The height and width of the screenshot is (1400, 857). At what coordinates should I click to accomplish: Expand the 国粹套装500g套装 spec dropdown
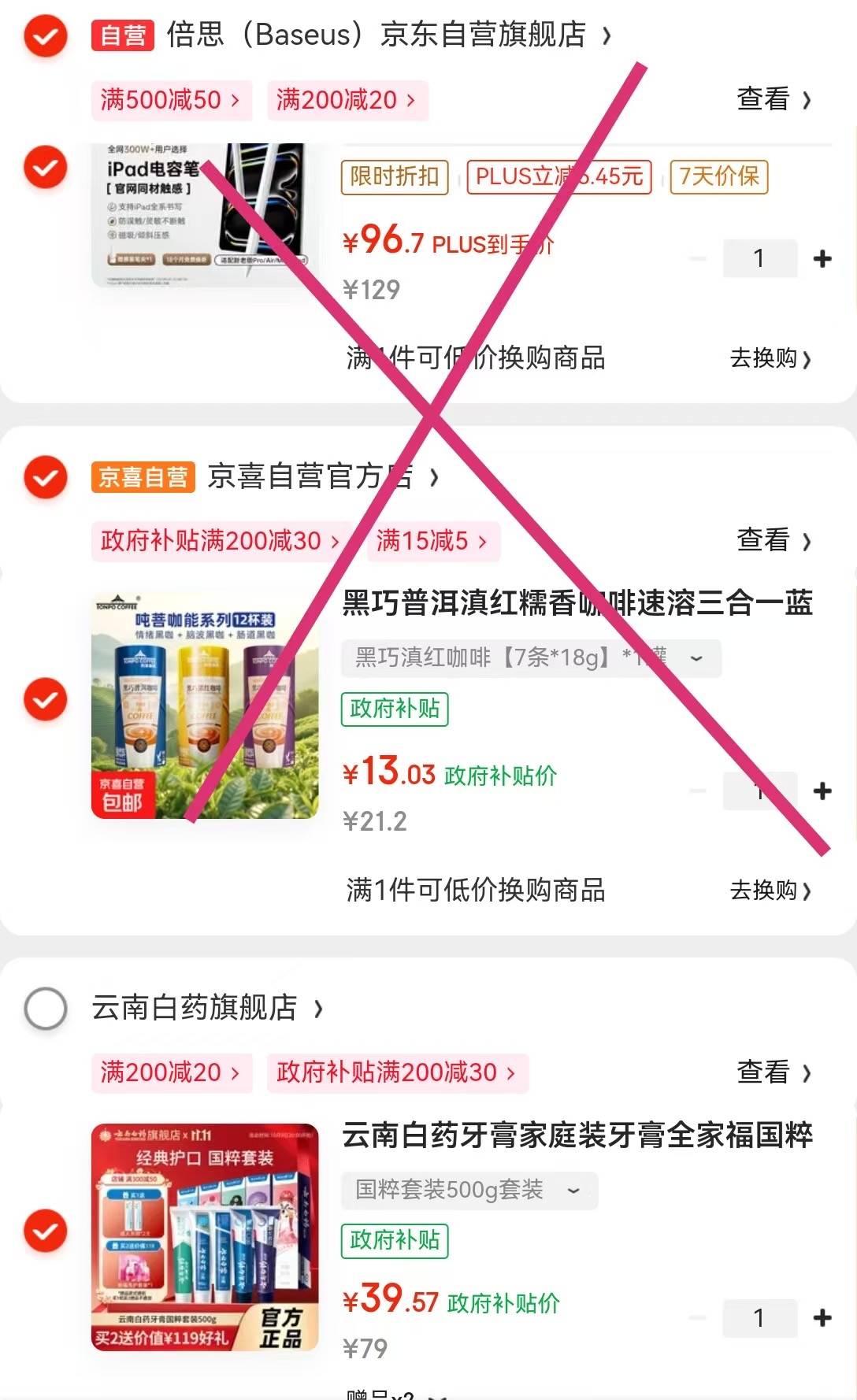coord(469,1190)
